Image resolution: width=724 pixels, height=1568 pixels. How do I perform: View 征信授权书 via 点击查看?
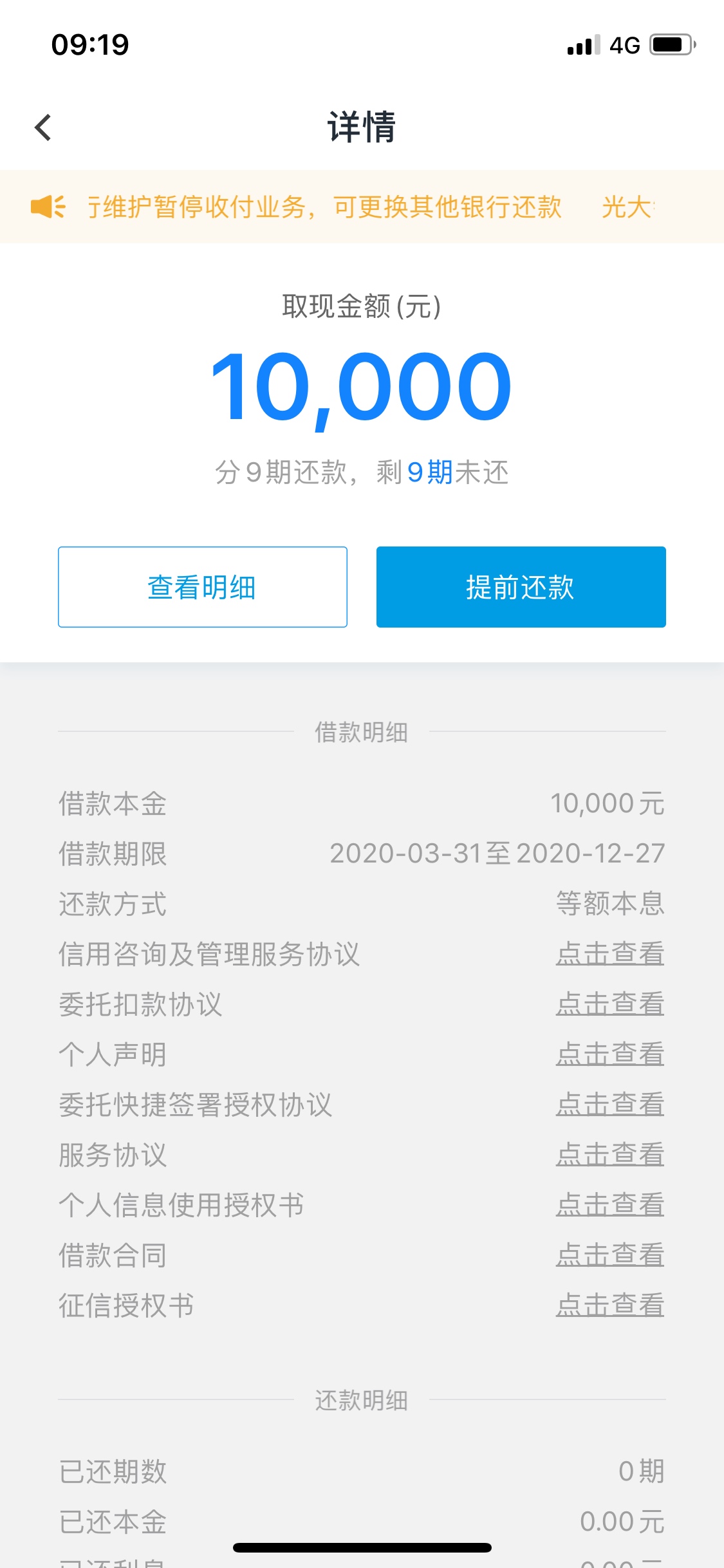point(610,1305)
